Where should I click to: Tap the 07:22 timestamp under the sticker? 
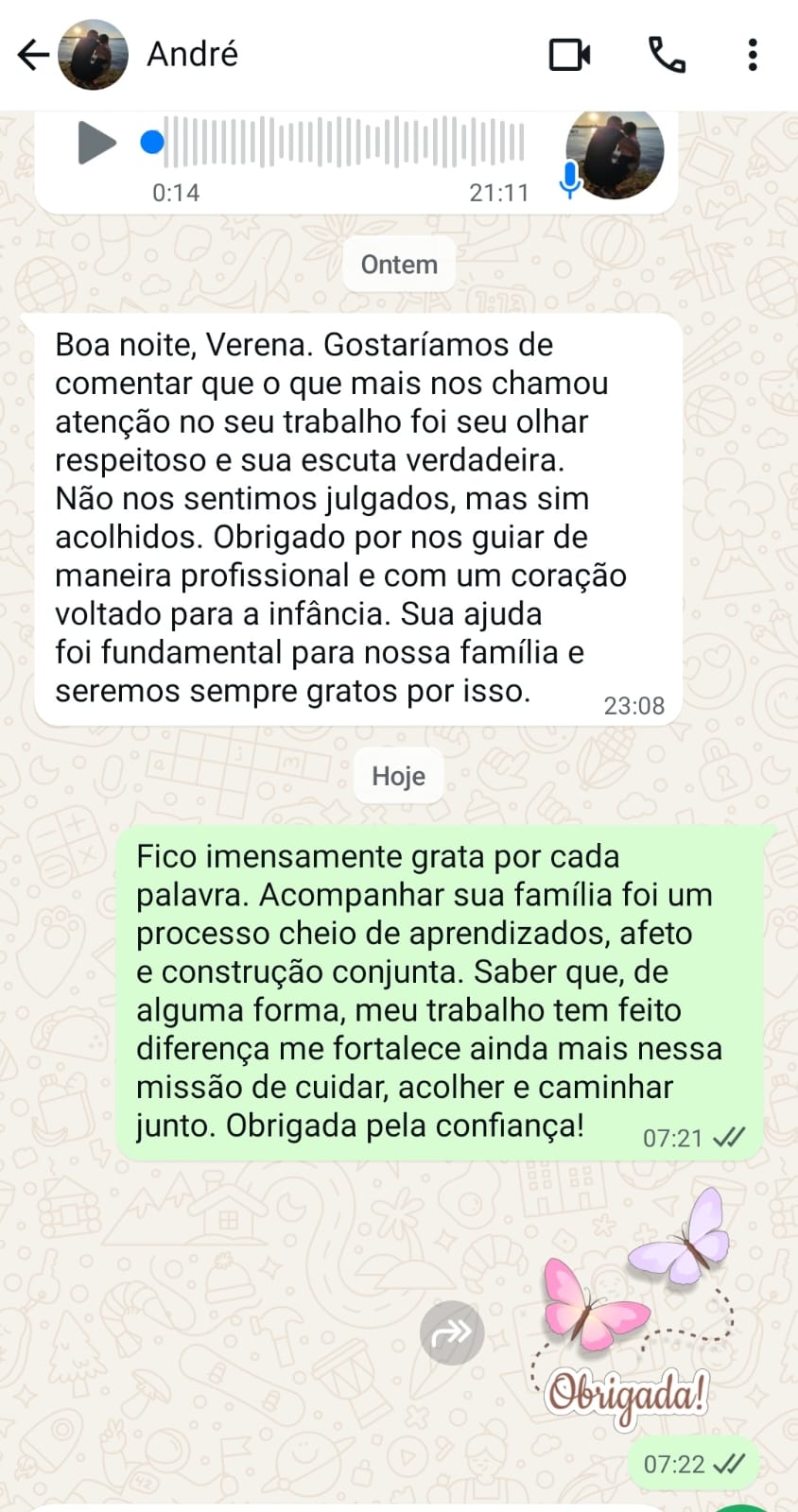pyautogui.click(x=673, y=1463)
